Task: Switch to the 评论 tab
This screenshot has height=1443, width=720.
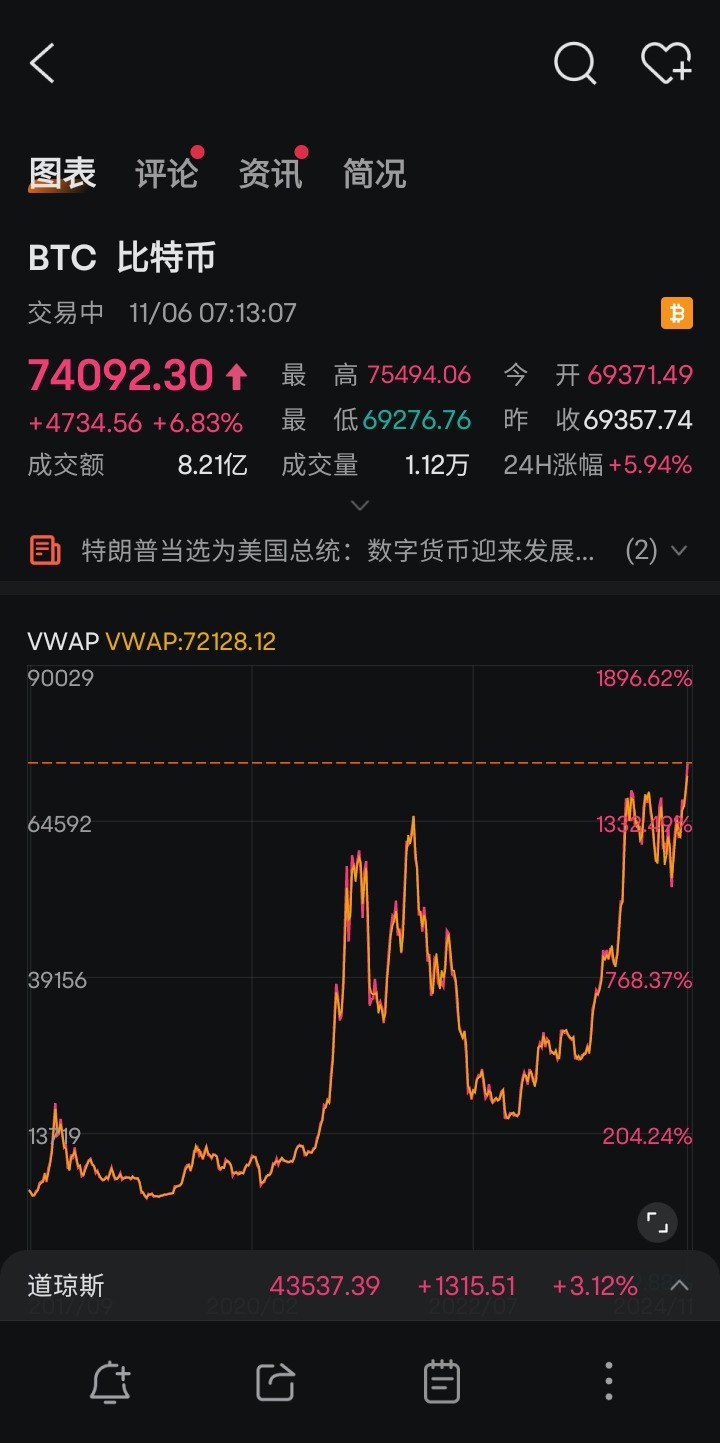Action: (x=166, y=174)
